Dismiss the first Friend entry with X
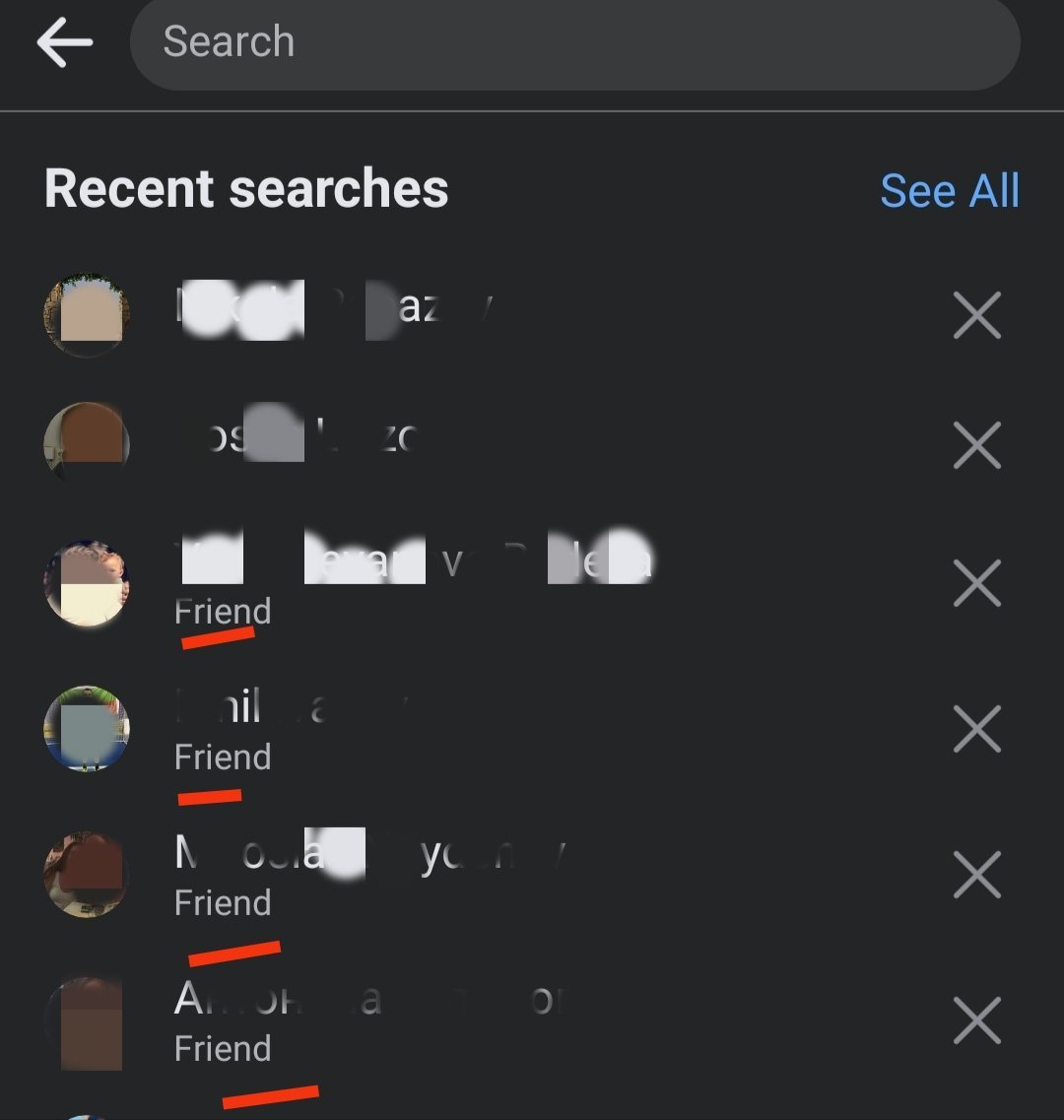Screen dimensions: 1064x1120 976,583
